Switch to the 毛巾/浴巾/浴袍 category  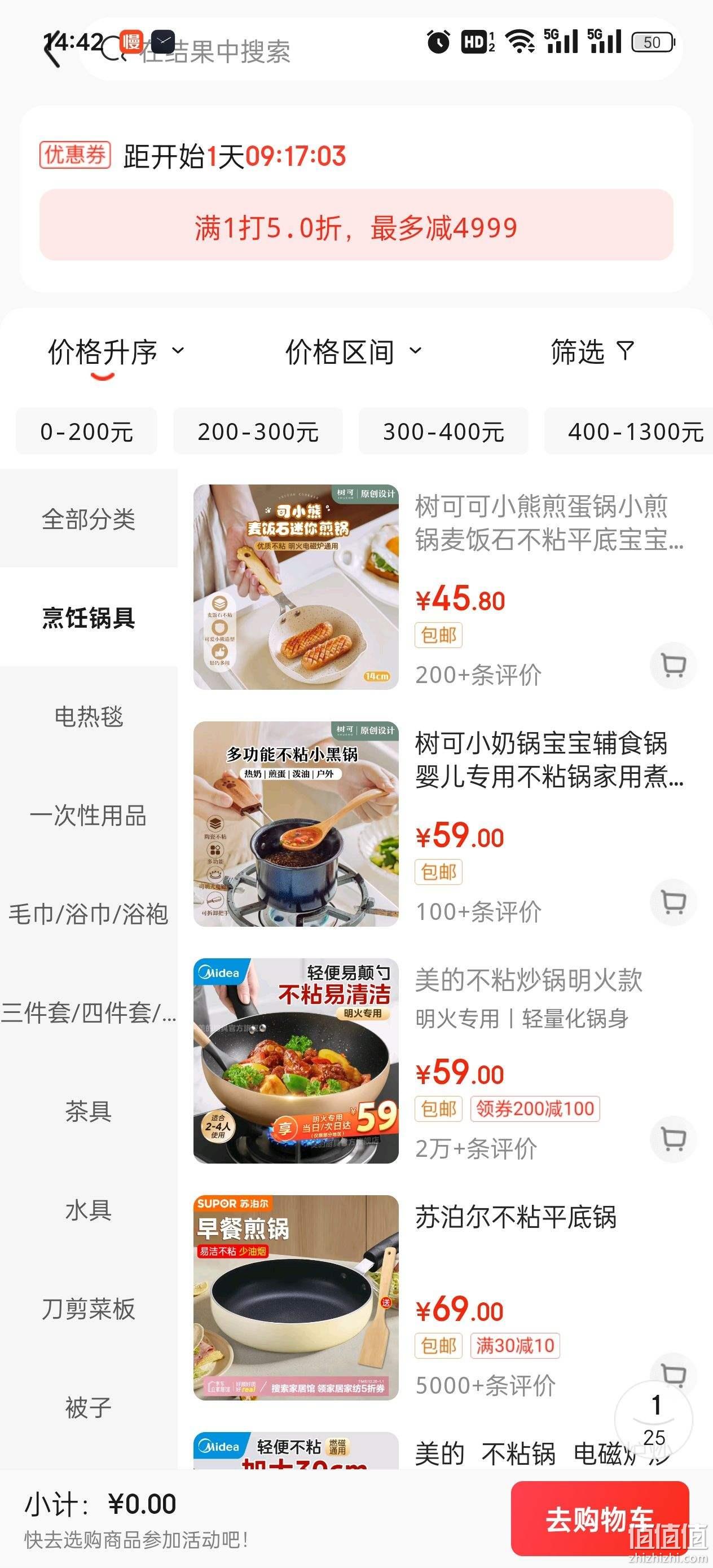pos(89,913)
